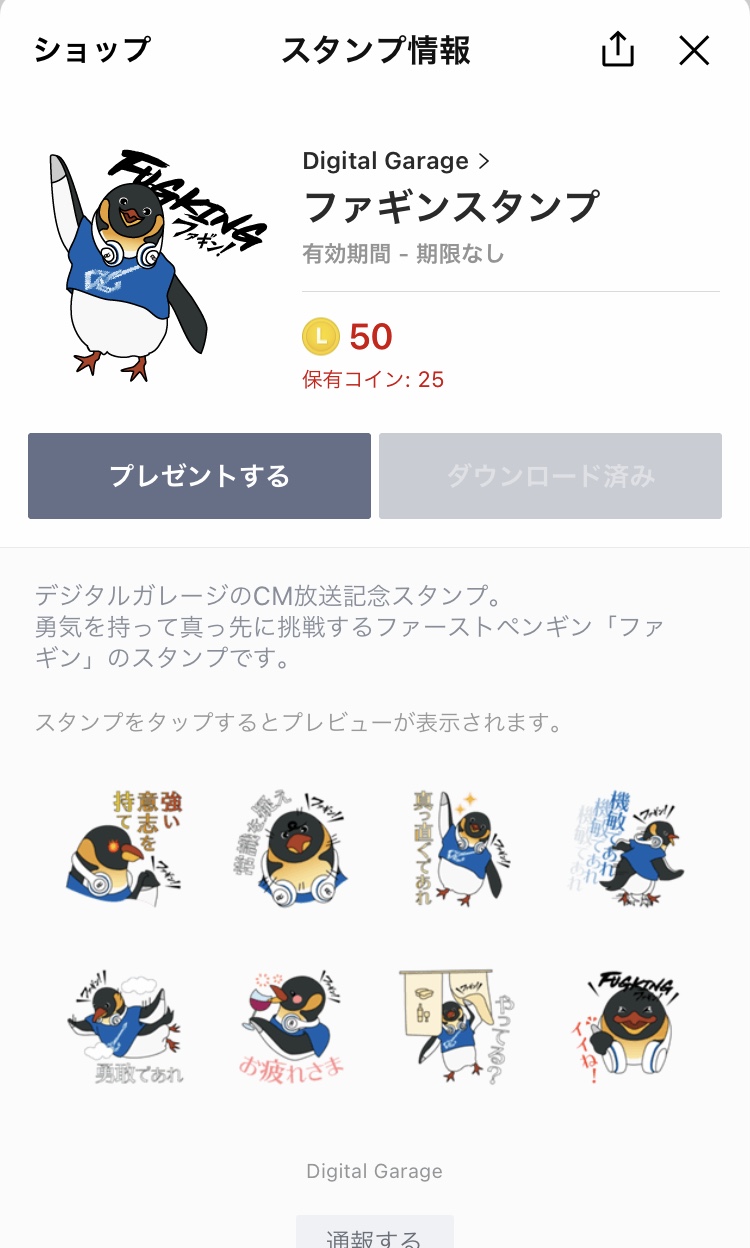
Task: Close the sticker info page
Action: pyautogui.click(x=694, y=50)
